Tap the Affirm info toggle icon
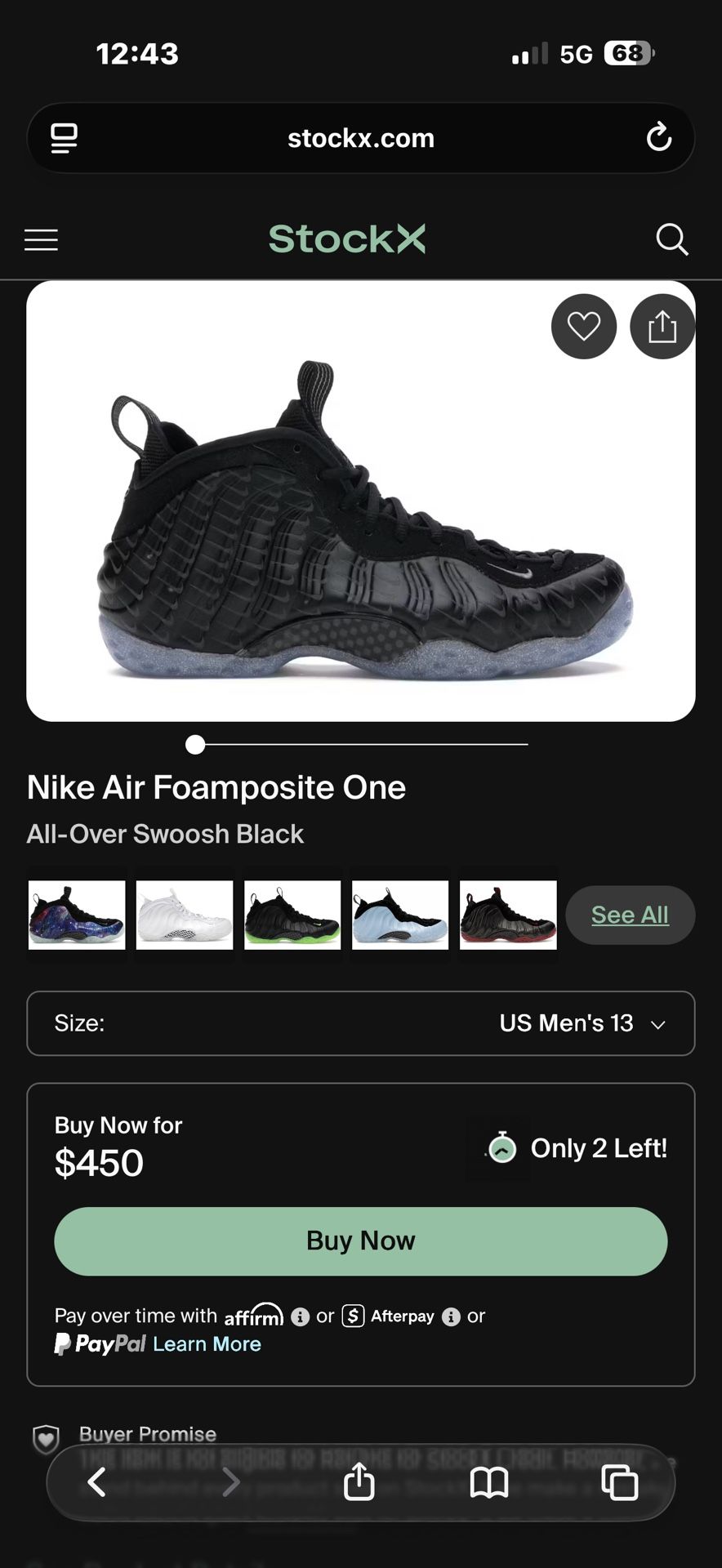The width and height of the screenshot is (722, 1568). coord(300,1316)
